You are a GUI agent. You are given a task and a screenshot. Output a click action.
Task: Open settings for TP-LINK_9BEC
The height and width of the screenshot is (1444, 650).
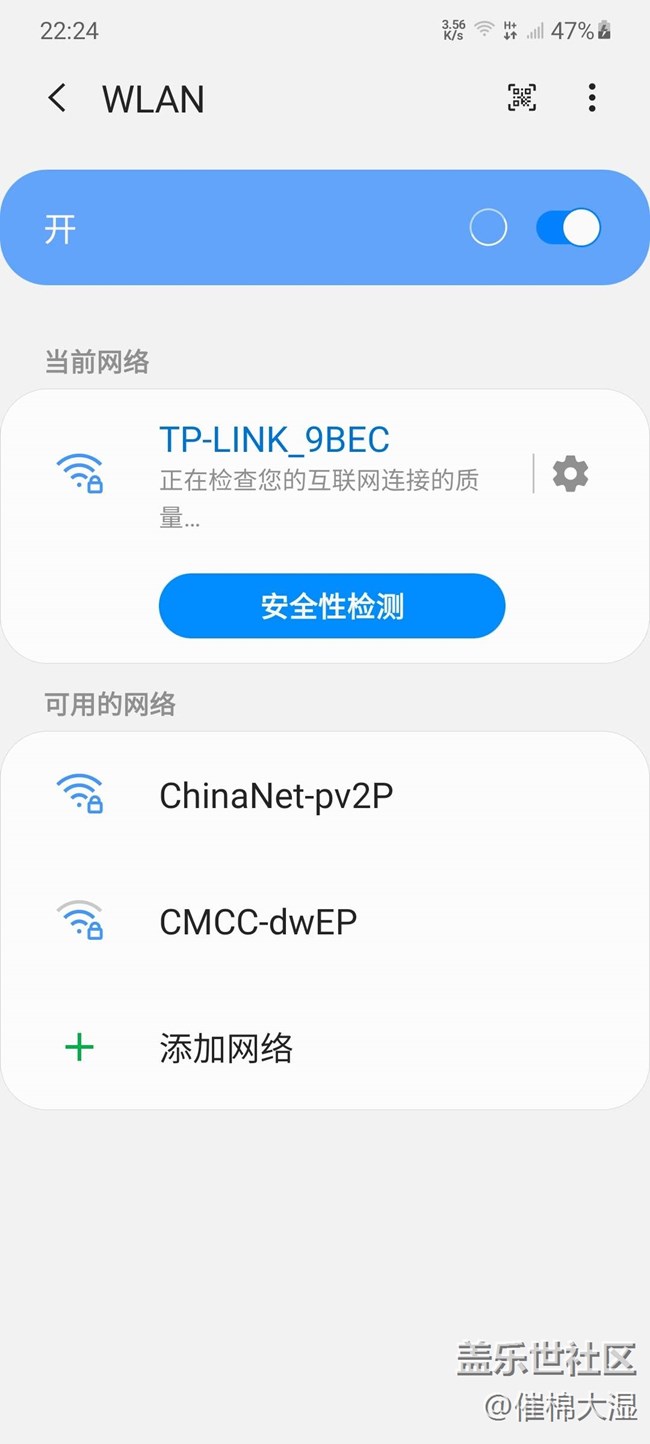pos(570,473)
